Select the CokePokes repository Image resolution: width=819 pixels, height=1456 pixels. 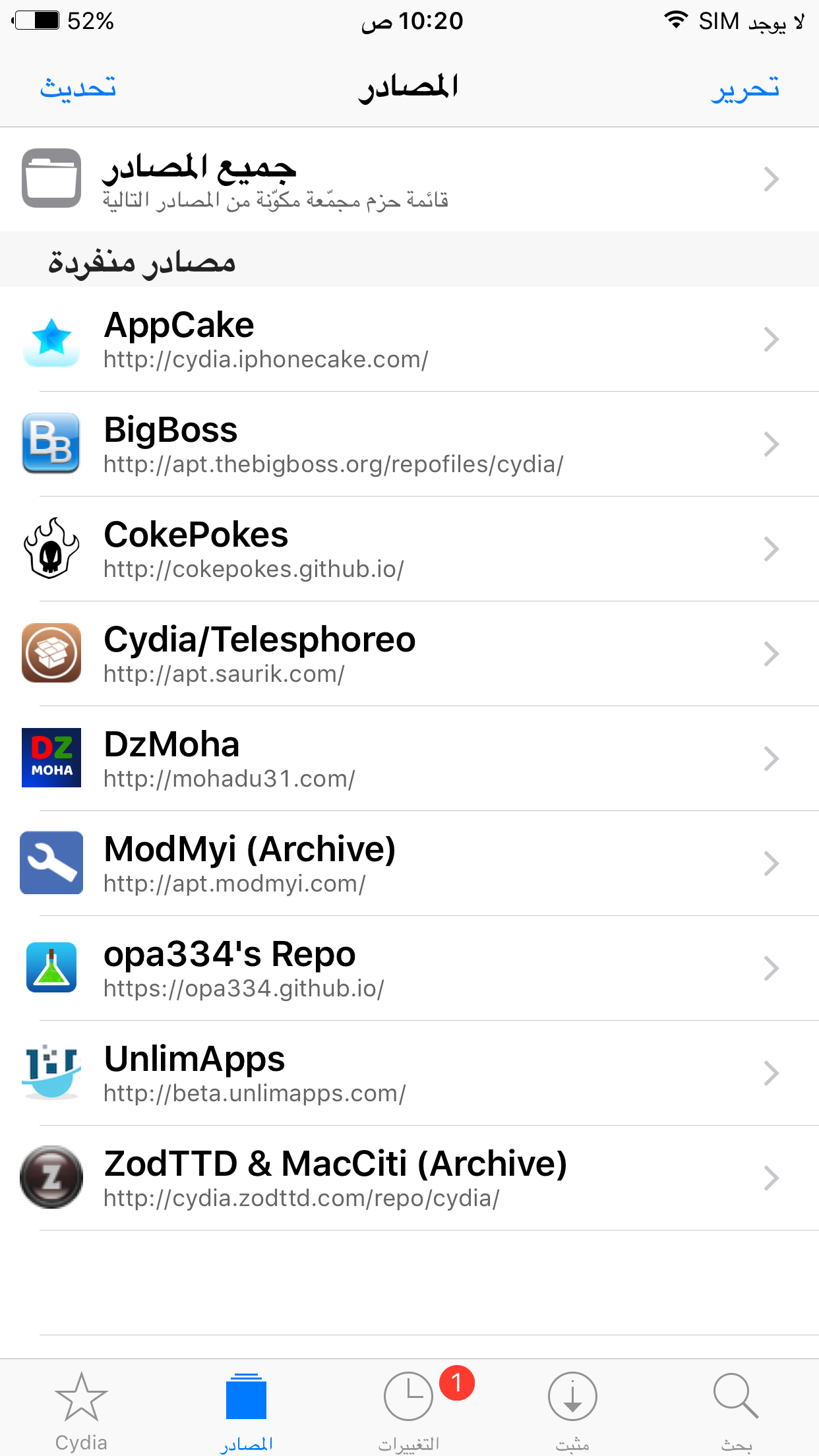click(409, 549)
